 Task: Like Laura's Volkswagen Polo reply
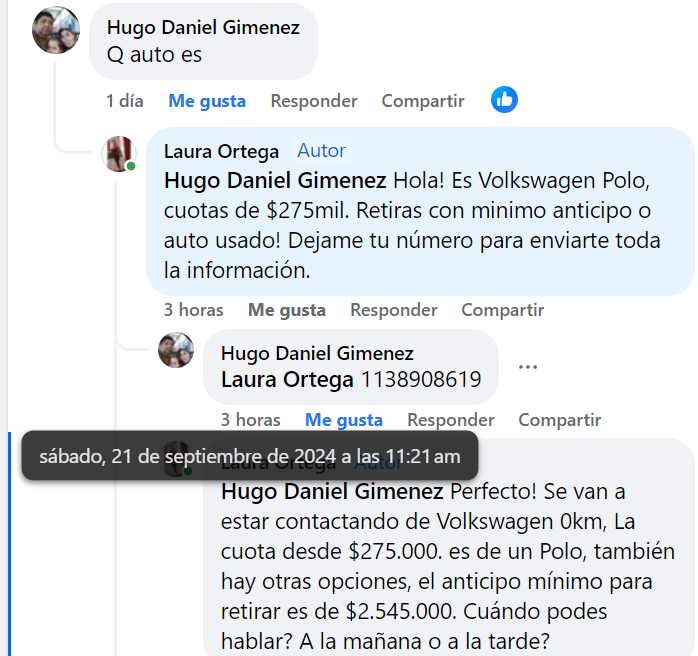pos(287,310)
